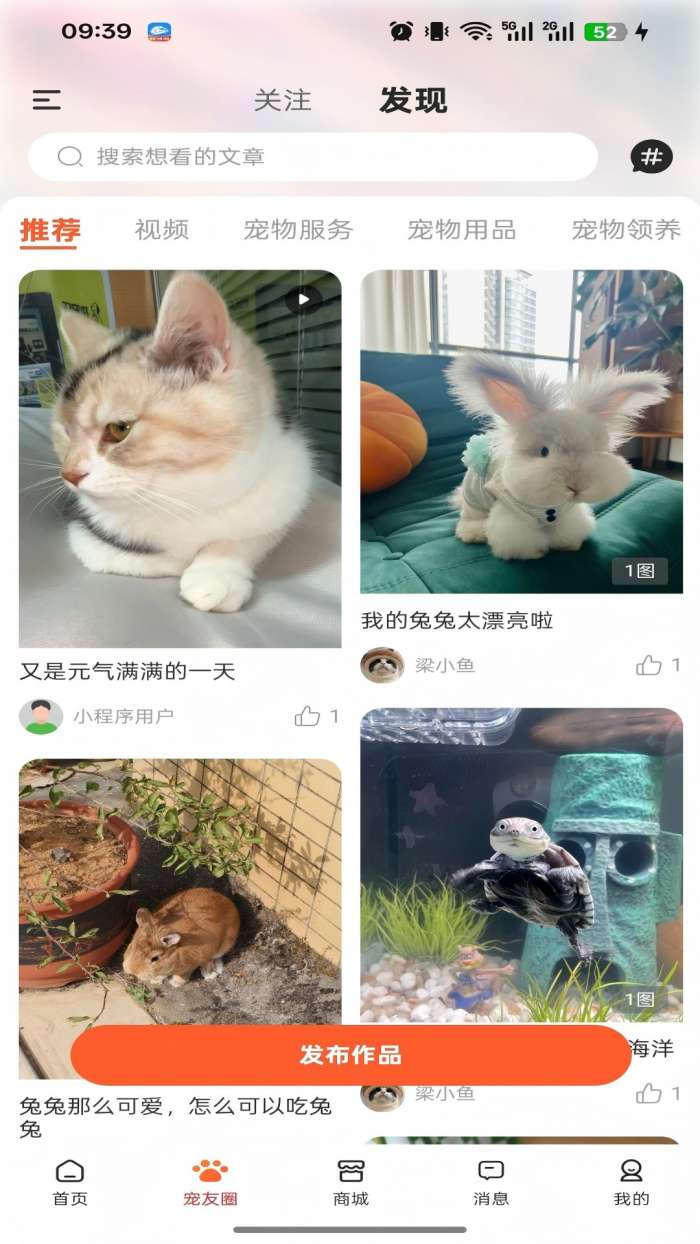
Task: Like the post 我的兔兔太漂亮啦
Action: point(650,665)
